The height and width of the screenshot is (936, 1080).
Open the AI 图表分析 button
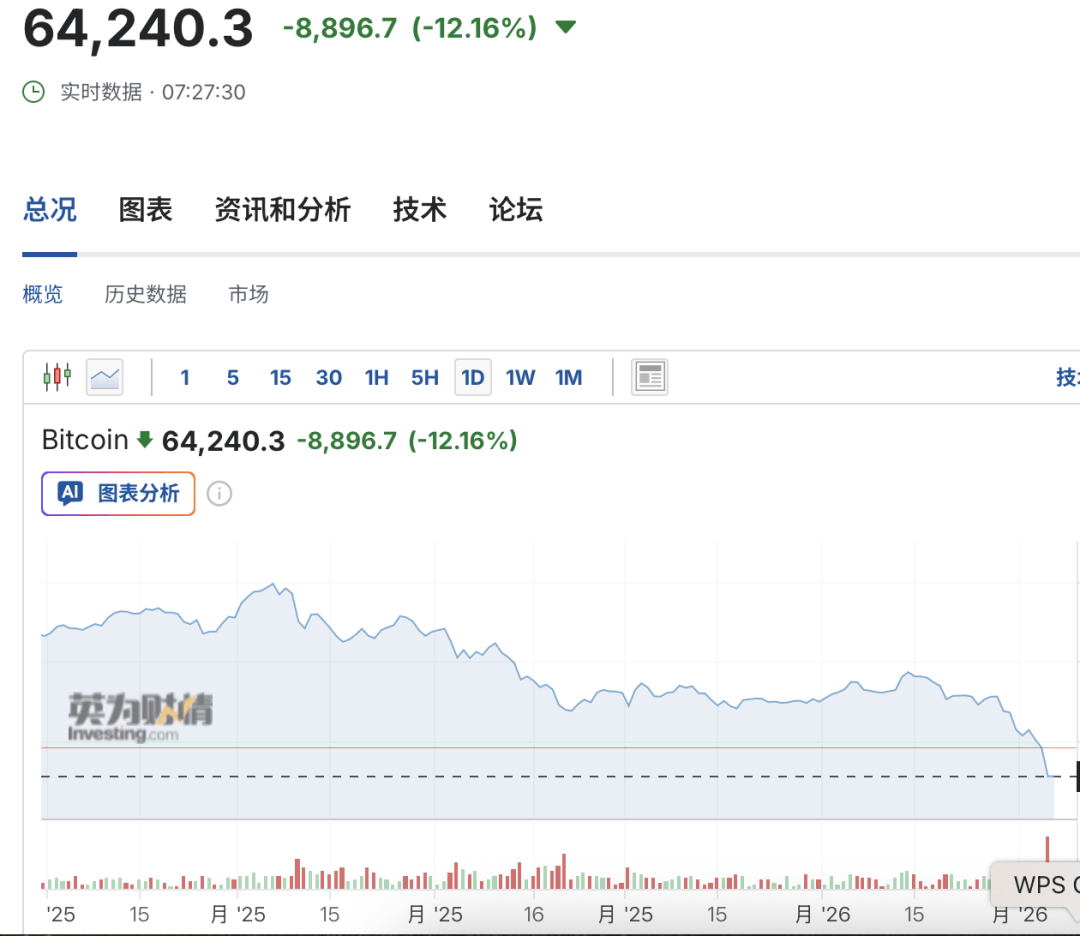pyautogui.click(x=118, y=493)
